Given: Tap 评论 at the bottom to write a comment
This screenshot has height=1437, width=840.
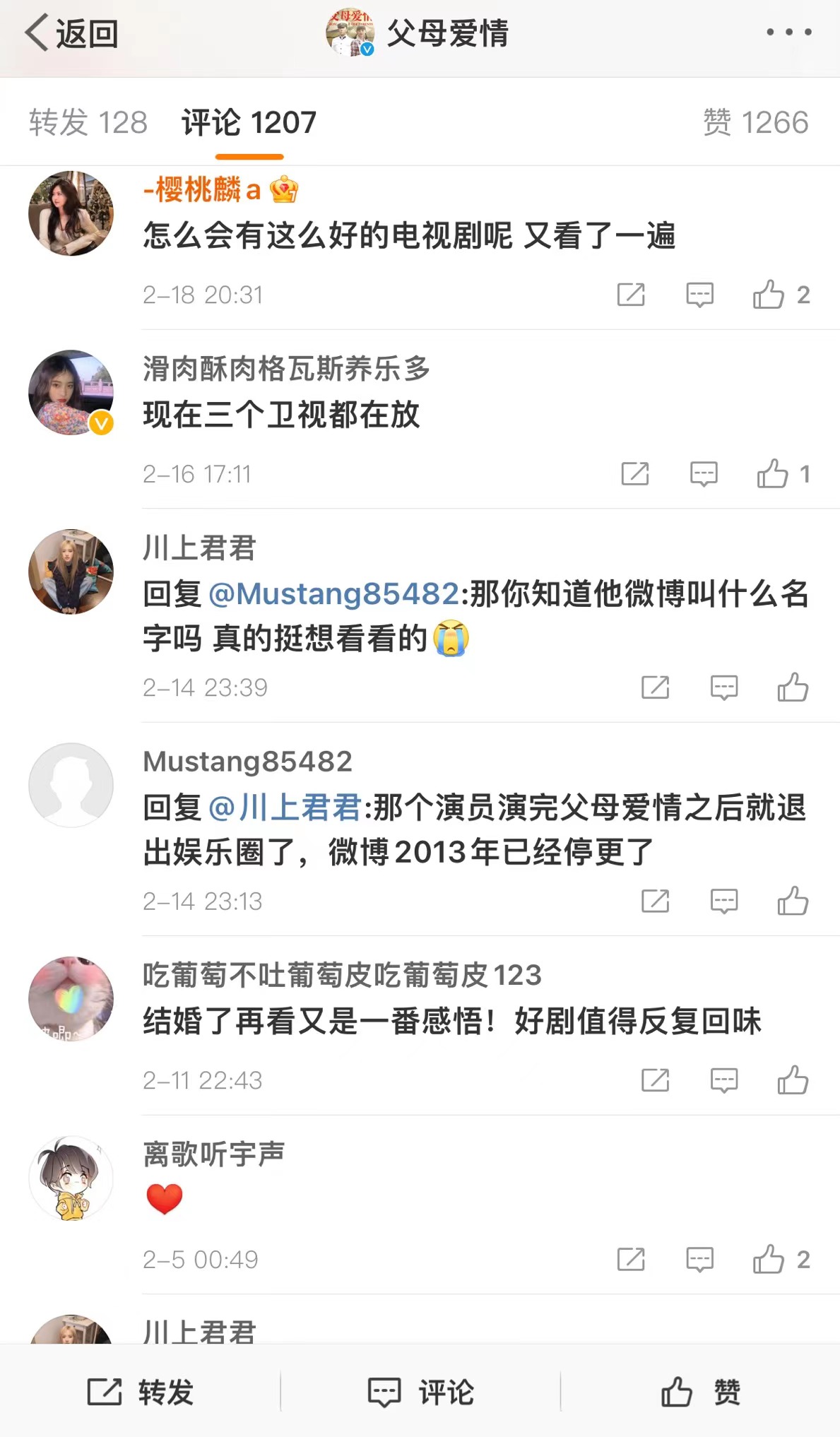Looking at the screenshot, I should 422,1391.
